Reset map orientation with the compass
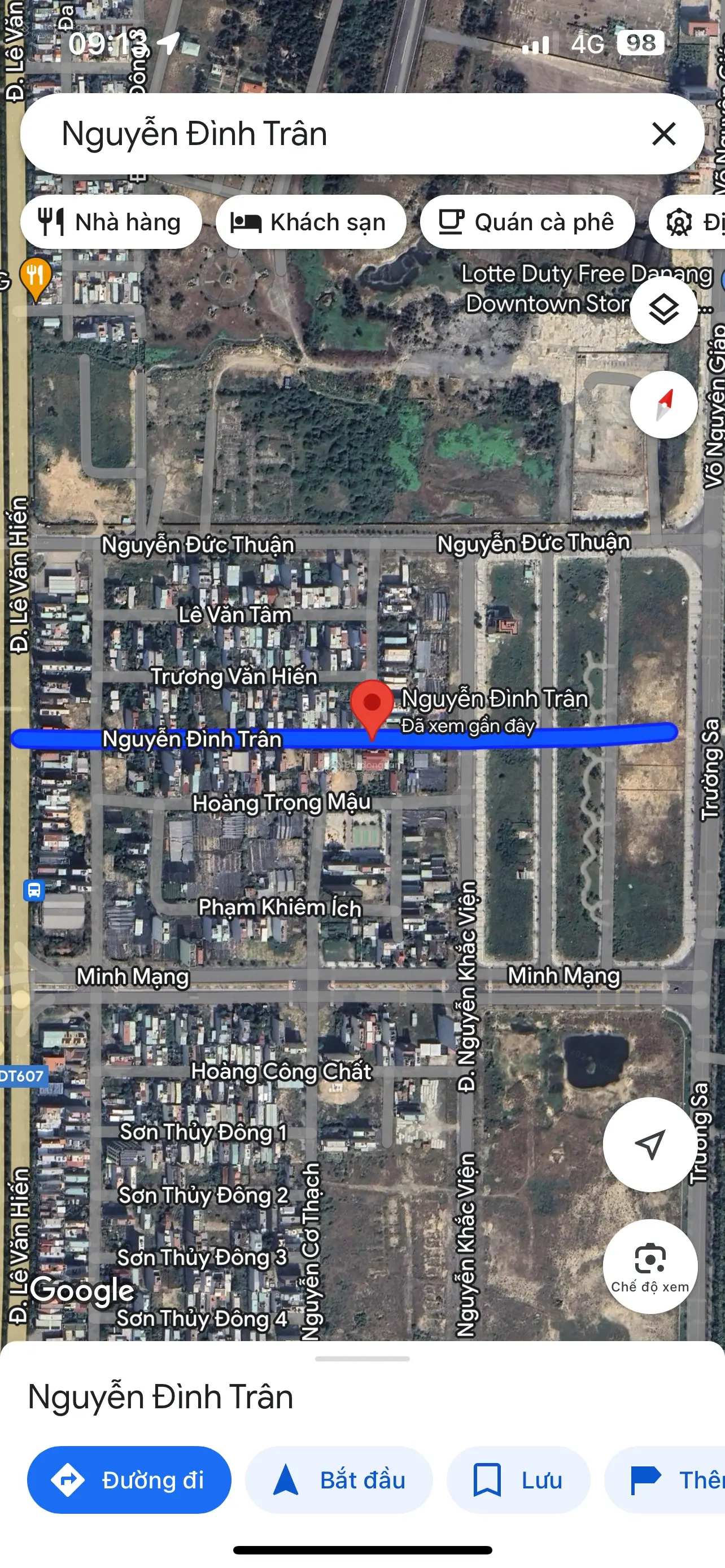Viewport: 725px width, 1568px height. coord(663,405)
